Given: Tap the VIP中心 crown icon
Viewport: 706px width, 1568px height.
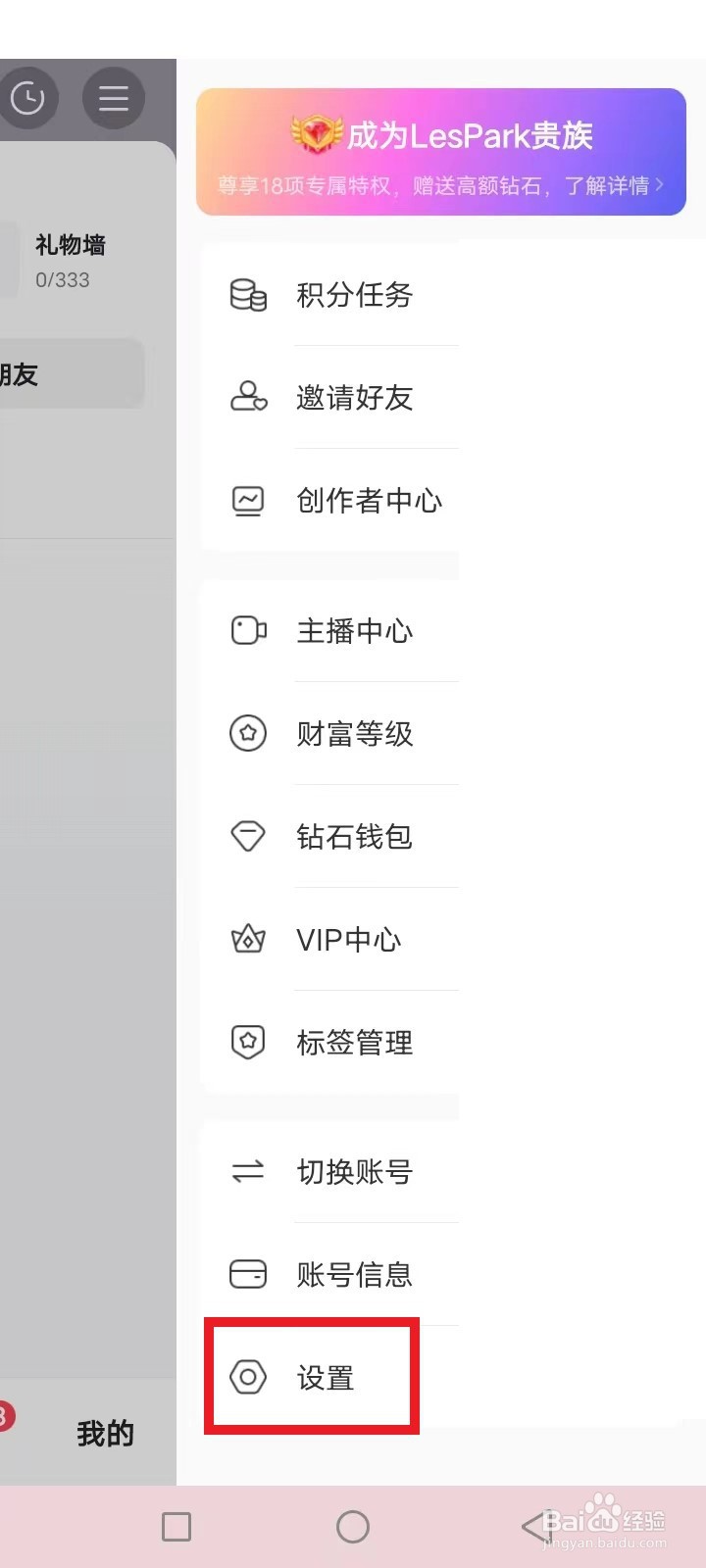Looking at the screenshot, I should [247, 939].
